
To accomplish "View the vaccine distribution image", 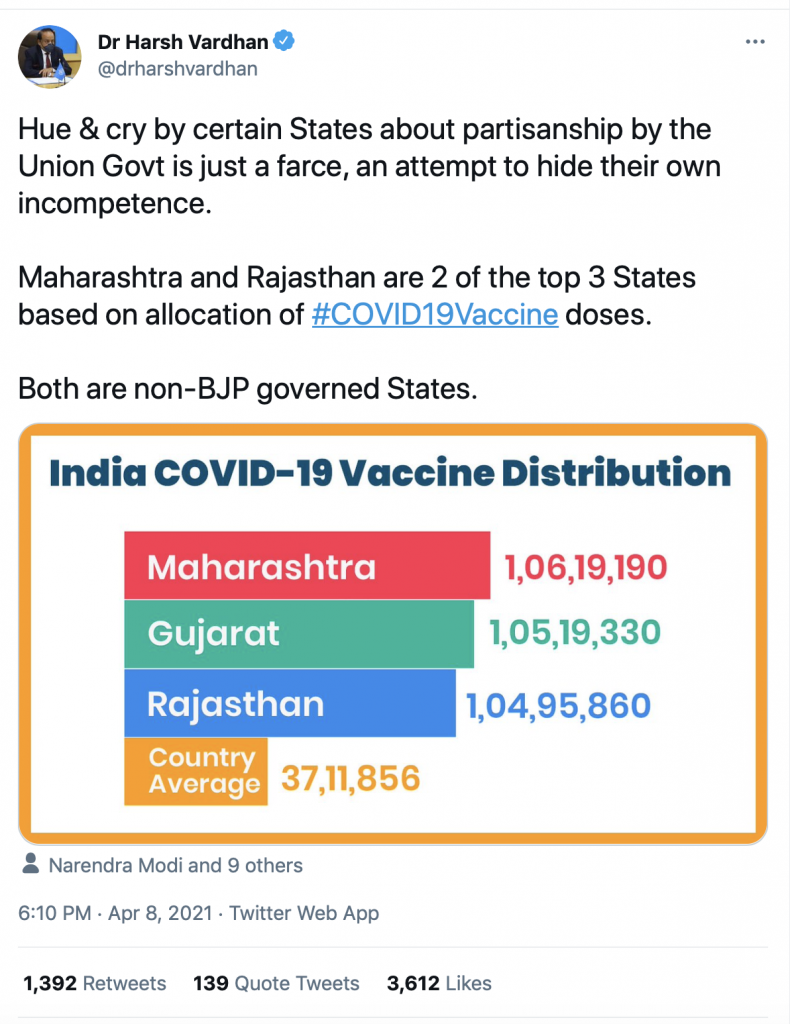I will [393, 633].
